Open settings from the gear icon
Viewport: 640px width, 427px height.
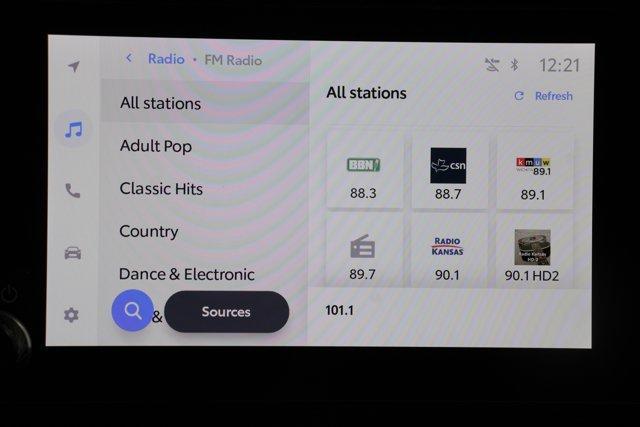click(72, 315)
